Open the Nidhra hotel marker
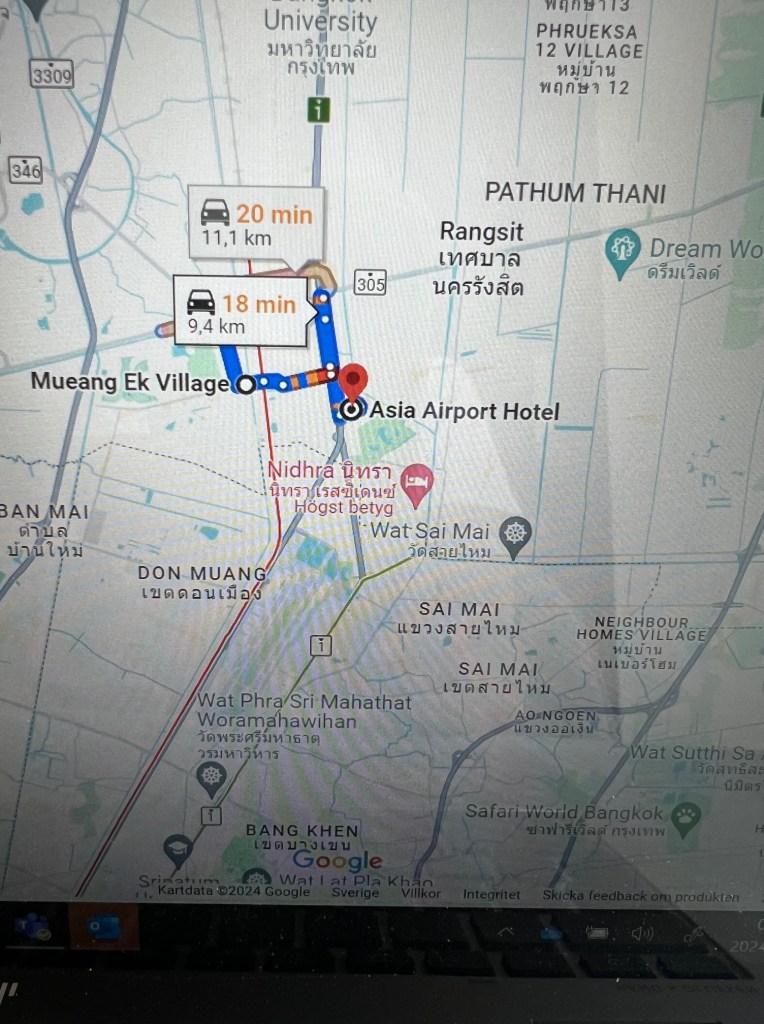Screen dimensions: 764x1024 [417, 480]
